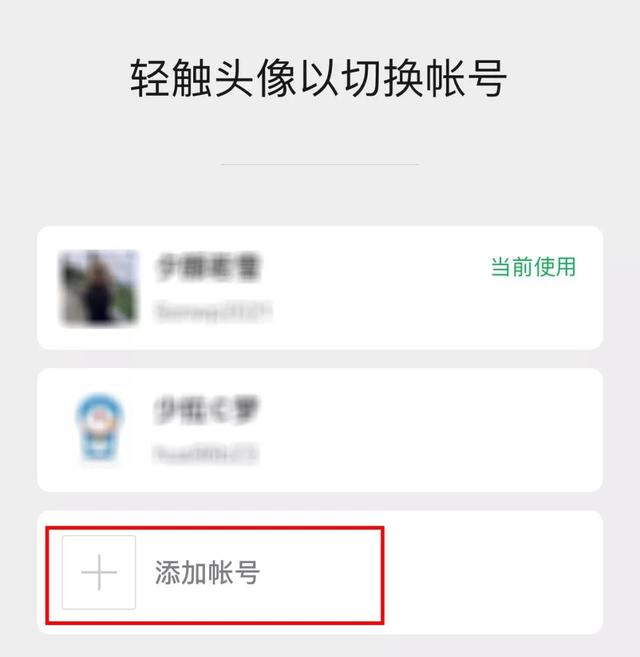The height and width of the screenshot is (657, 640).
Task: Switch to the Doraemon avatar account
Action: tap(318, 430)
